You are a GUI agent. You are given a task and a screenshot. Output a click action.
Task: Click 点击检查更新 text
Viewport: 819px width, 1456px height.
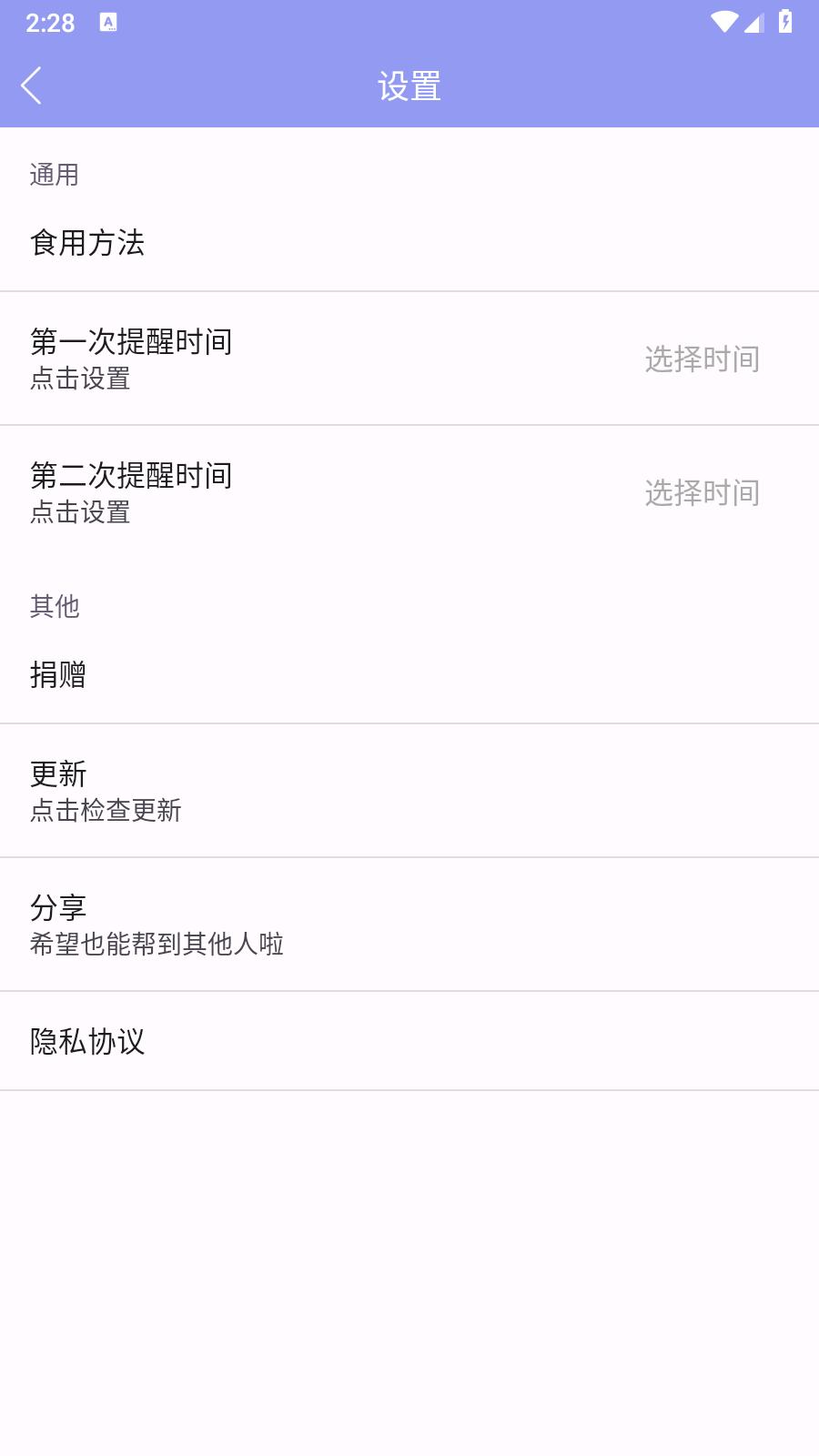pos(106,811)
